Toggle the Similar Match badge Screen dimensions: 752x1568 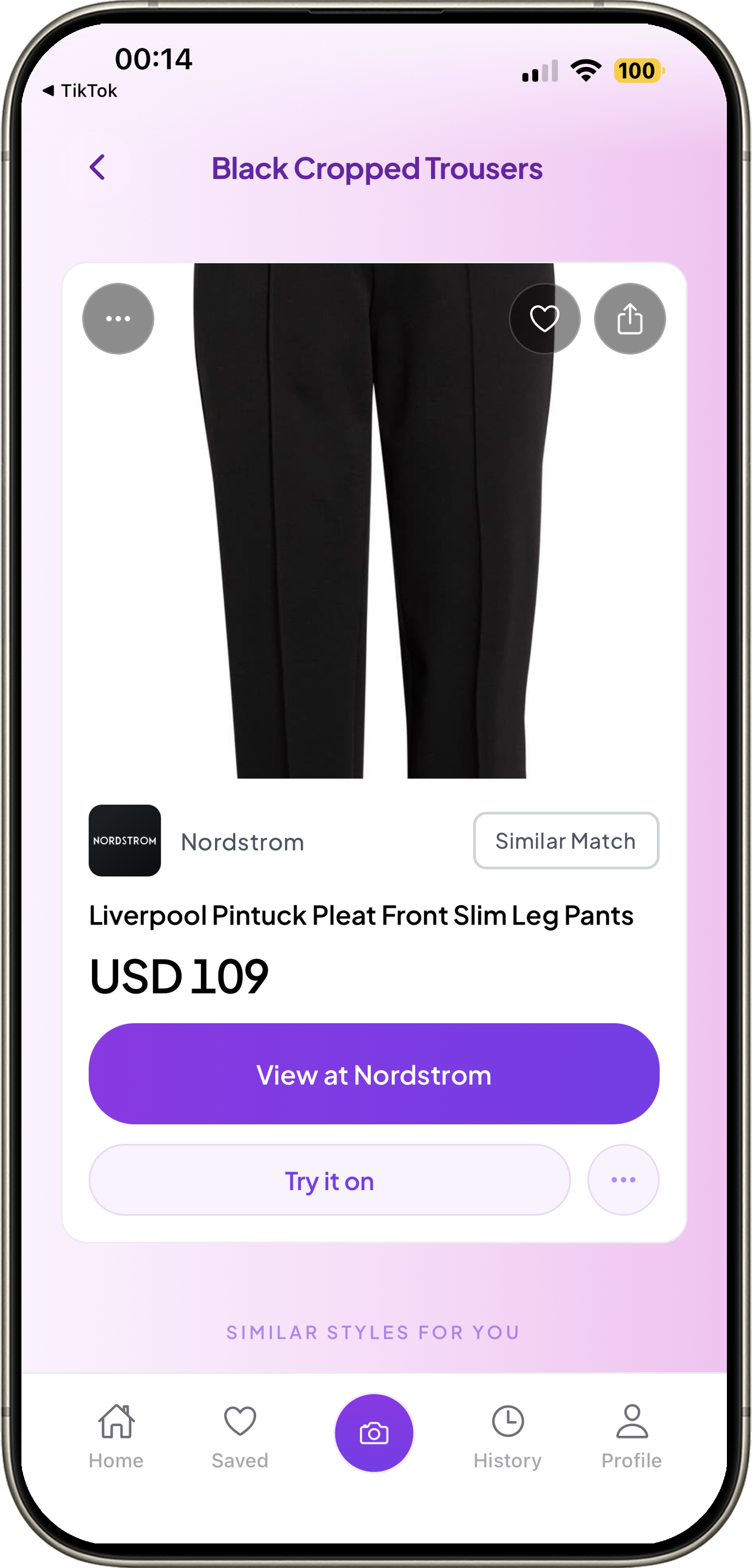click(565, 841)
